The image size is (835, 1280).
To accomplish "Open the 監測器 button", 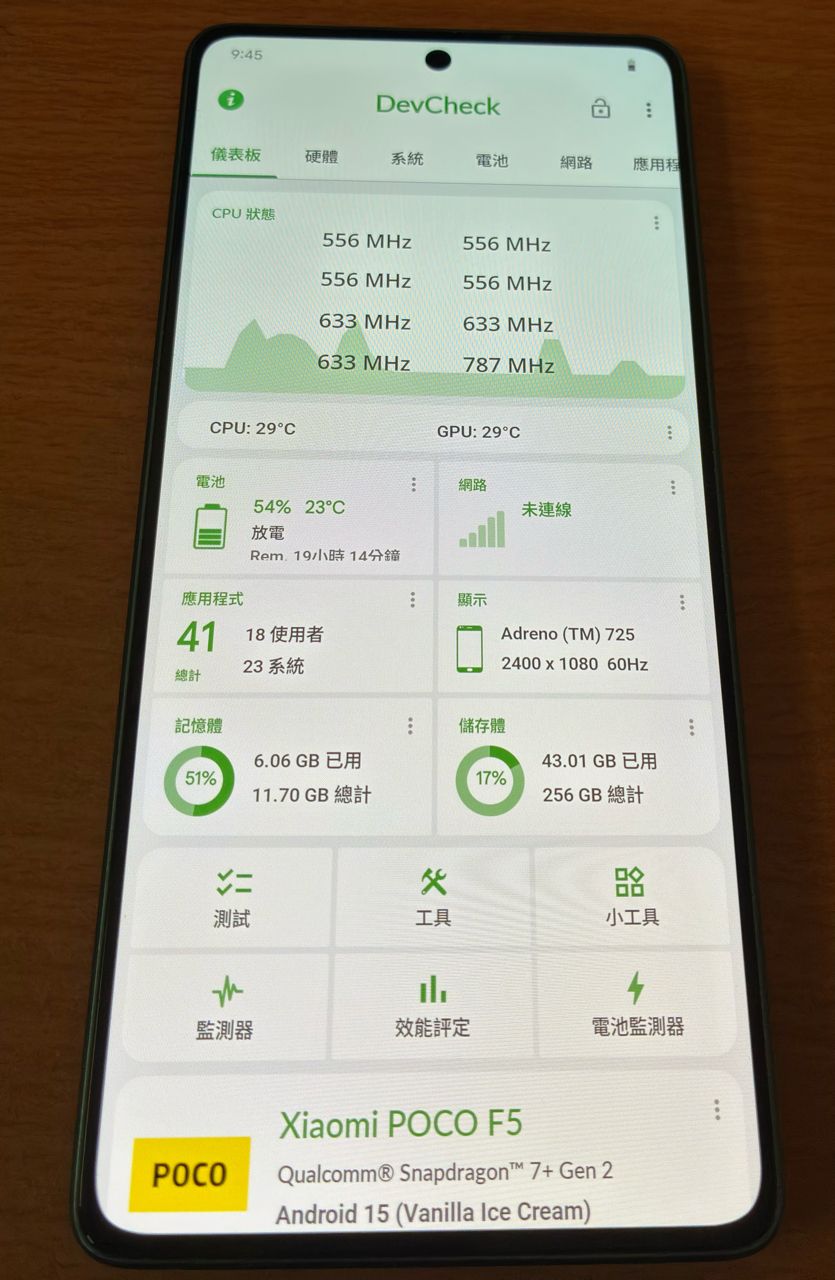I will 225,1008.
